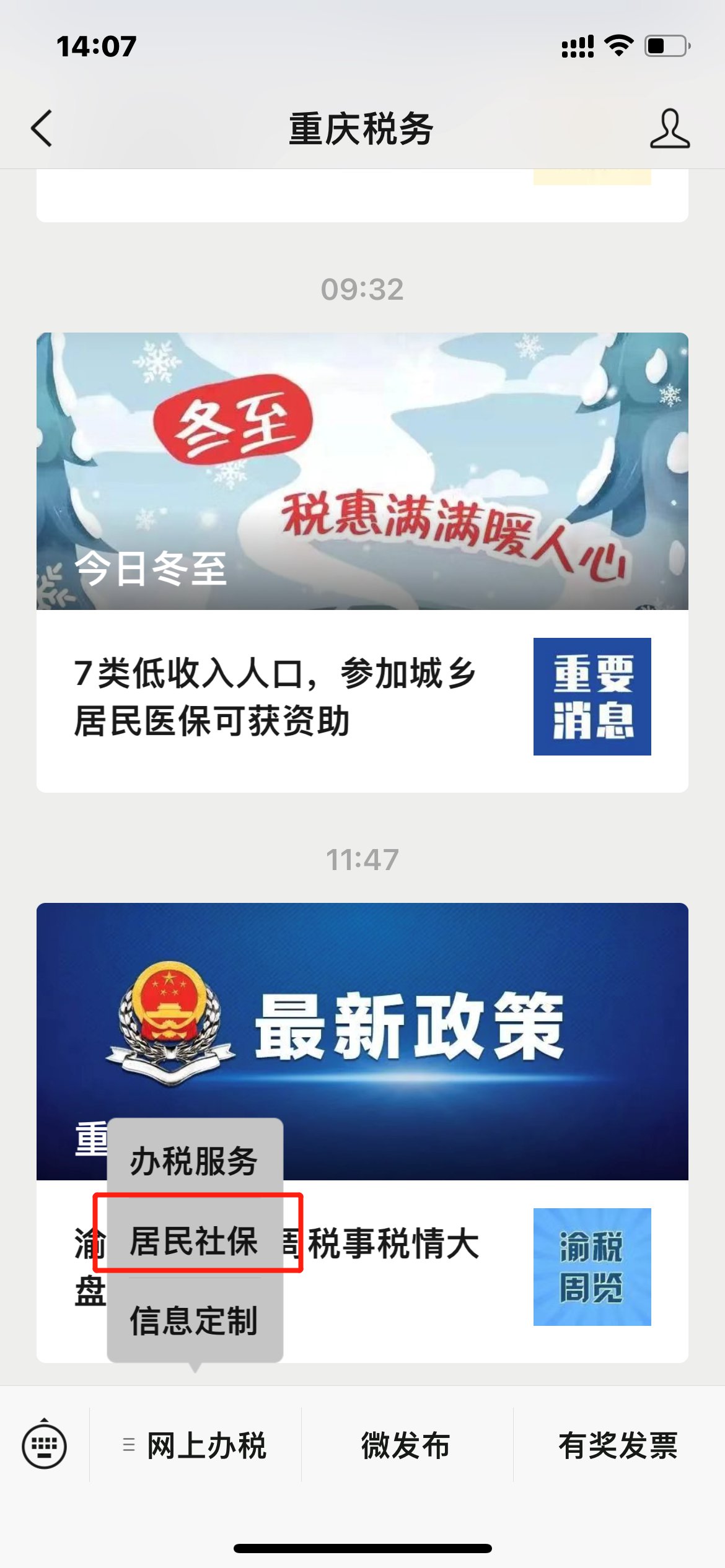725x1568 pixels.
Task: Open the account profile icon
Action: point(669,129)
